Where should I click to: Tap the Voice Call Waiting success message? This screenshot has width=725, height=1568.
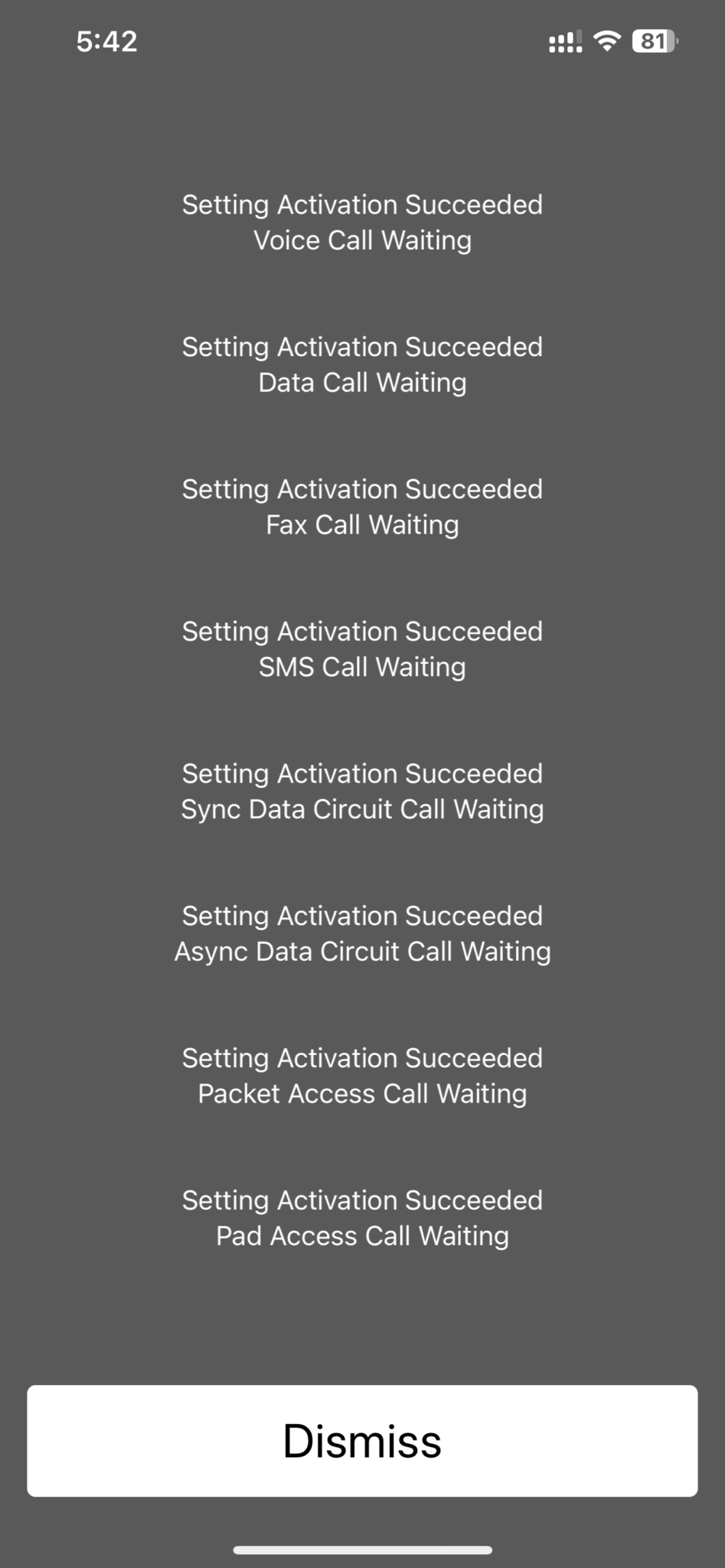pos(362,222)
